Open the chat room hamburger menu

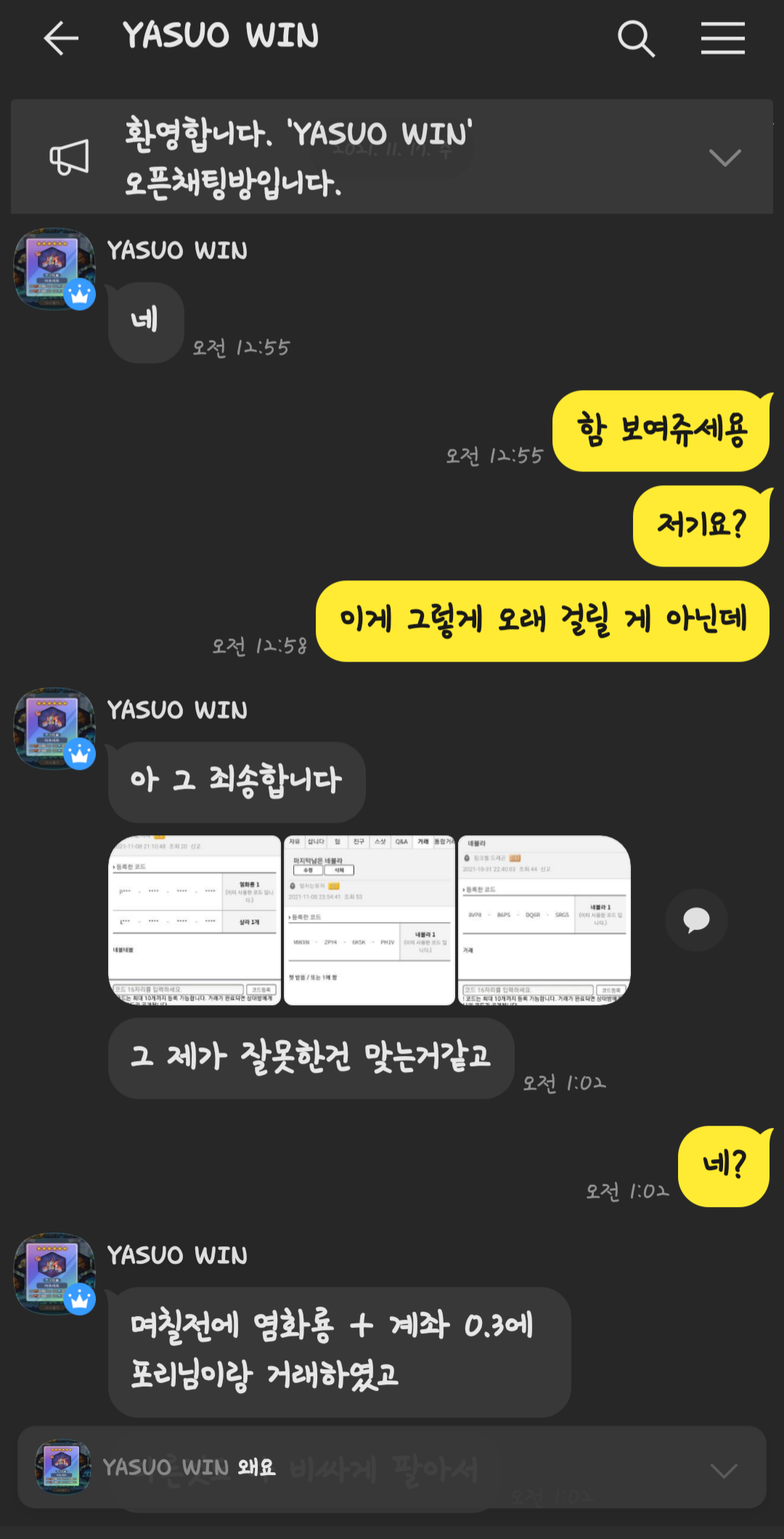click(x=722, y=38)
